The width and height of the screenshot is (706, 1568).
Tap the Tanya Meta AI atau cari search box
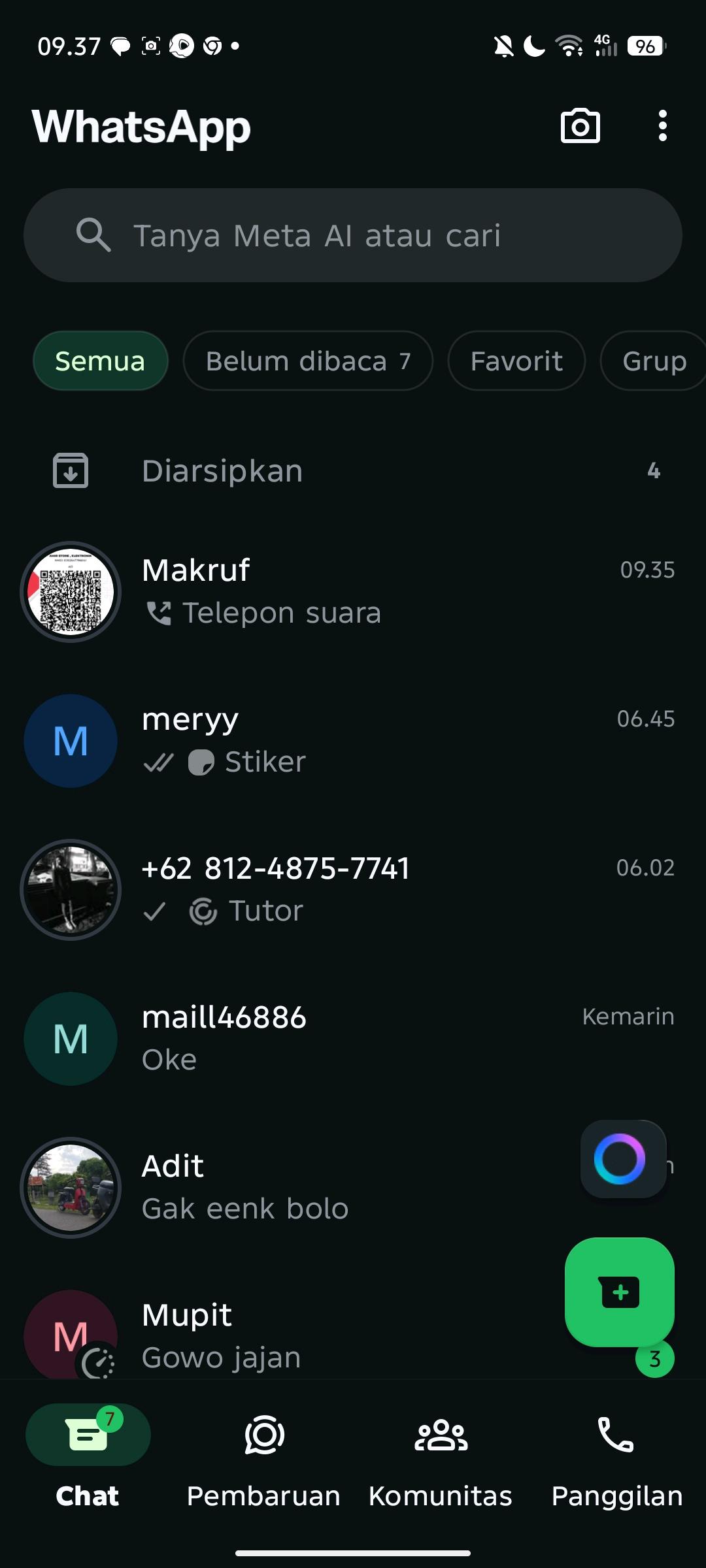tap(353, 235)
